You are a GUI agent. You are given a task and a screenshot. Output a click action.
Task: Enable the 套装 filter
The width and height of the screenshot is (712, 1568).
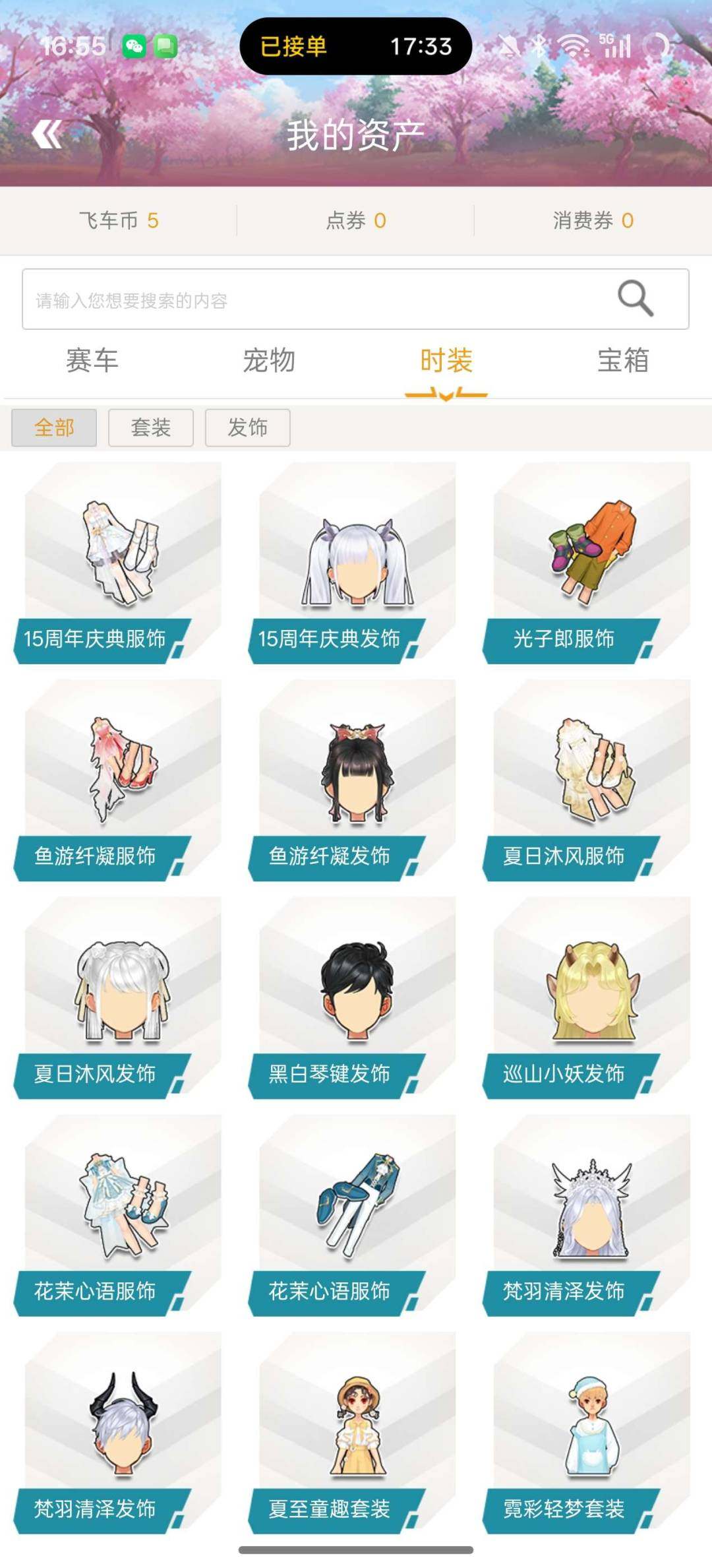click(x=151, y=428)
